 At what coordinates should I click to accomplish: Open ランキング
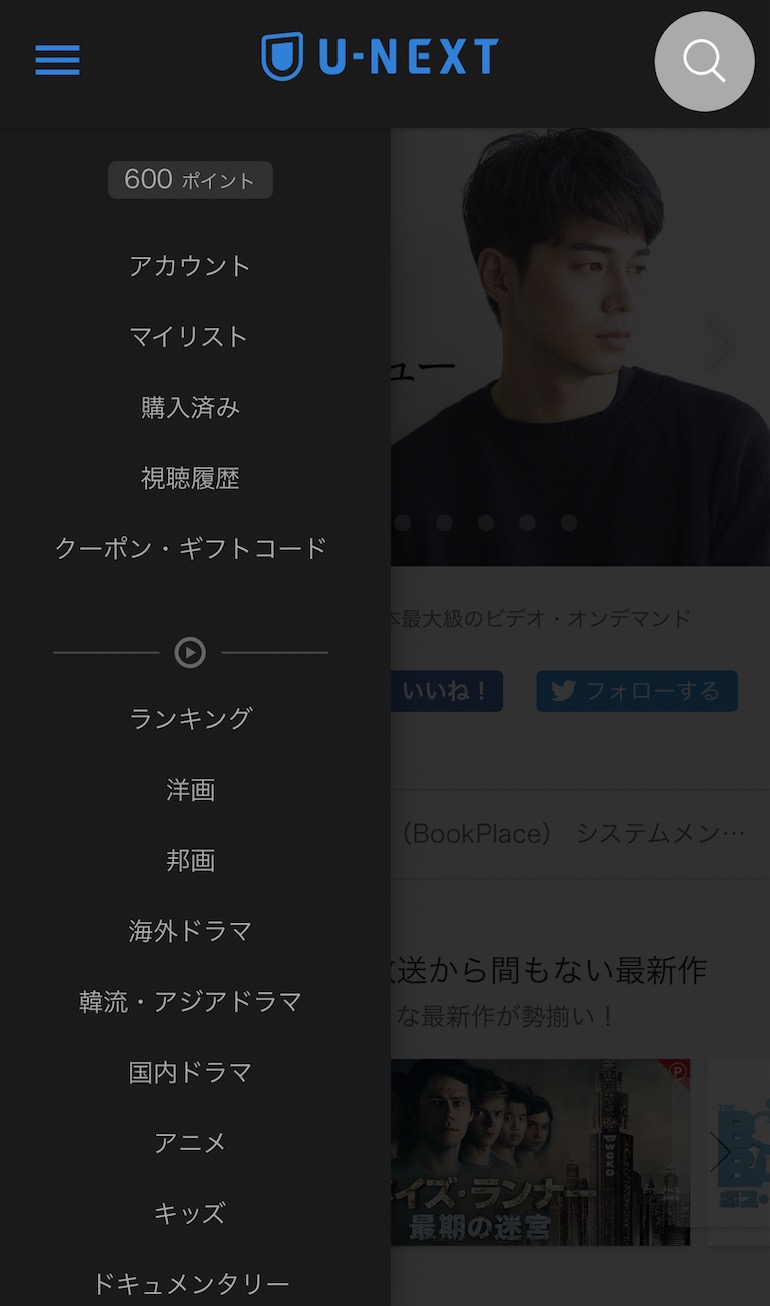(x=190, y=718)
